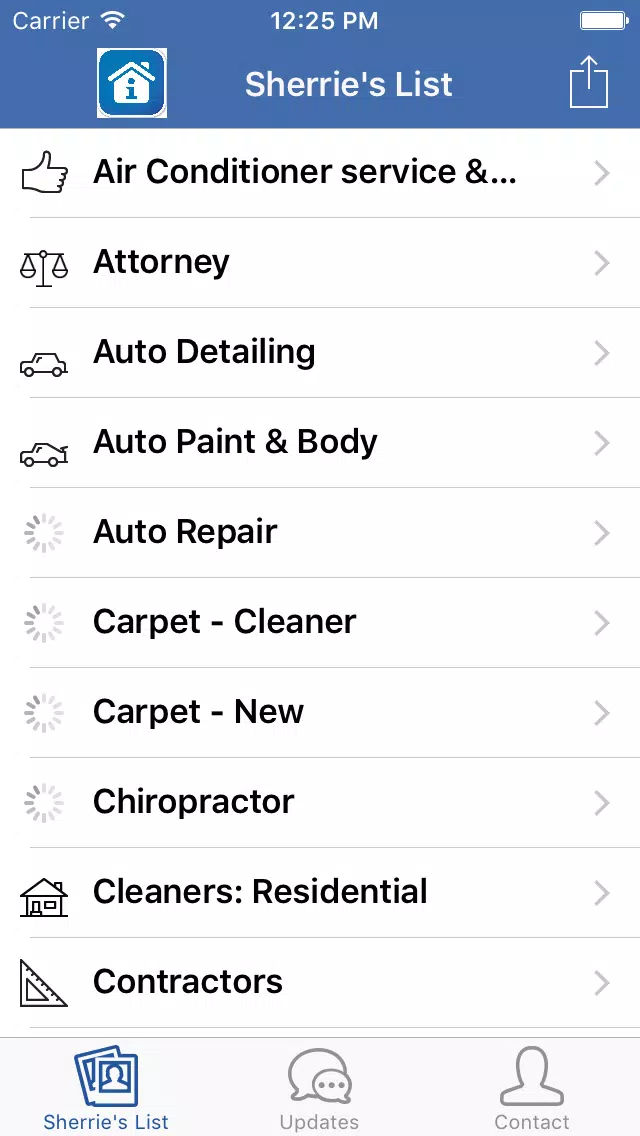This screenshot has height=1136, width=640.
Task: View Cleaners: Residential listings
Action: (x=320, y=892)
